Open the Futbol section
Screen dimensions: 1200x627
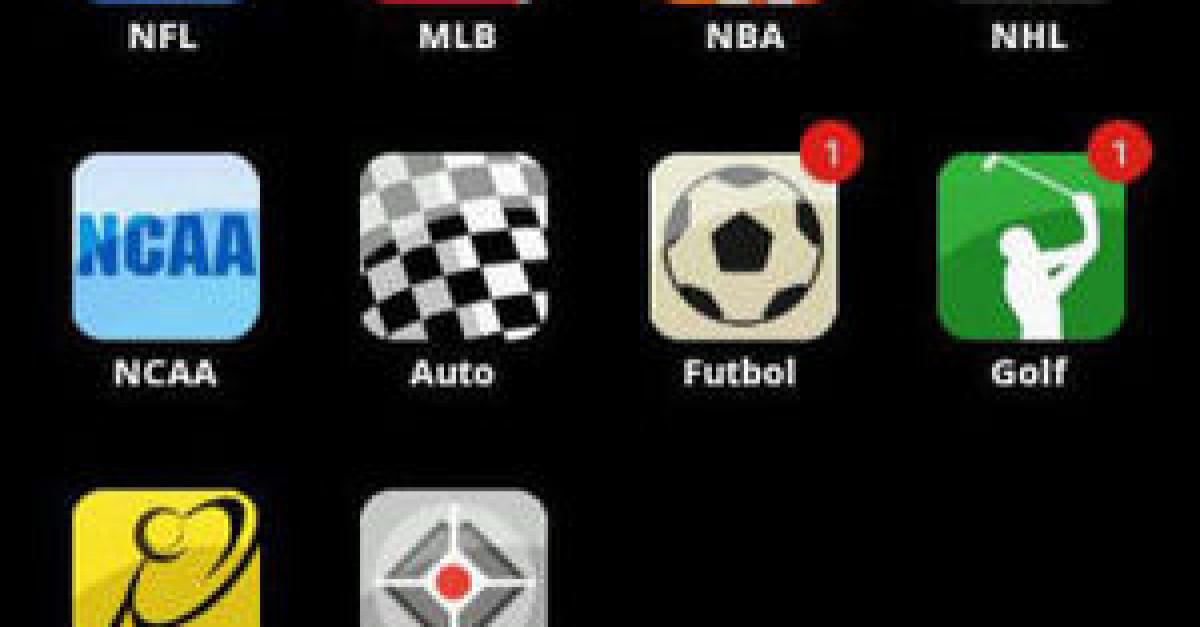coord(741,247)
